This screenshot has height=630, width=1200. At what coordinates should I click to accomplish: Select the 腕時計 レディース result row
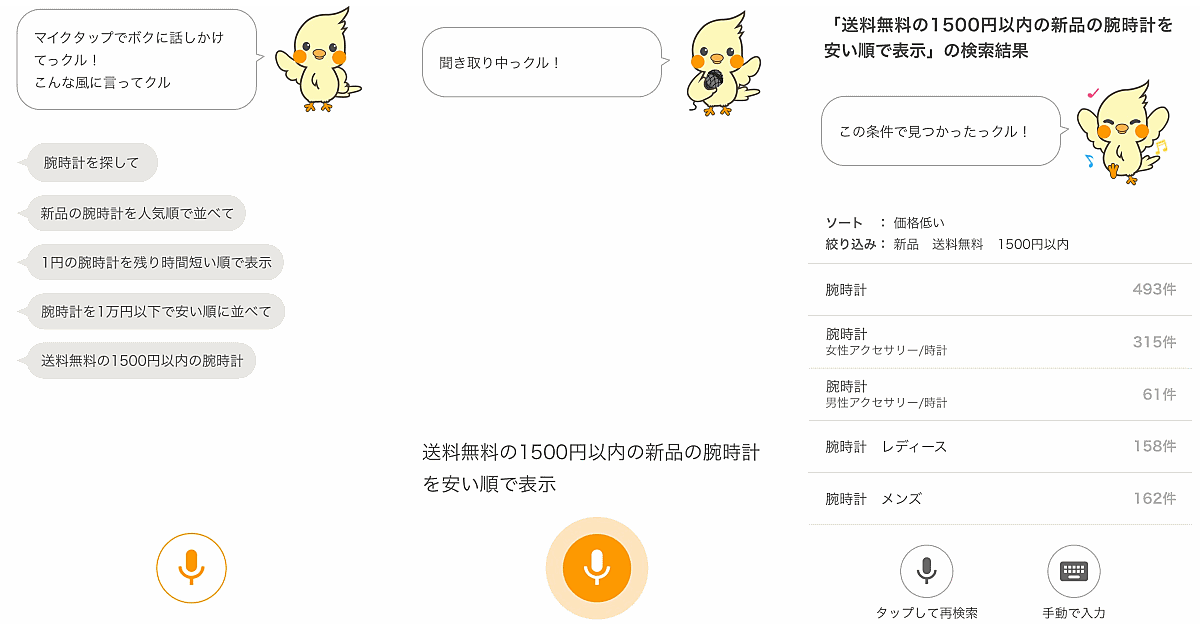pyautogui.click(x=1000, y=446)
